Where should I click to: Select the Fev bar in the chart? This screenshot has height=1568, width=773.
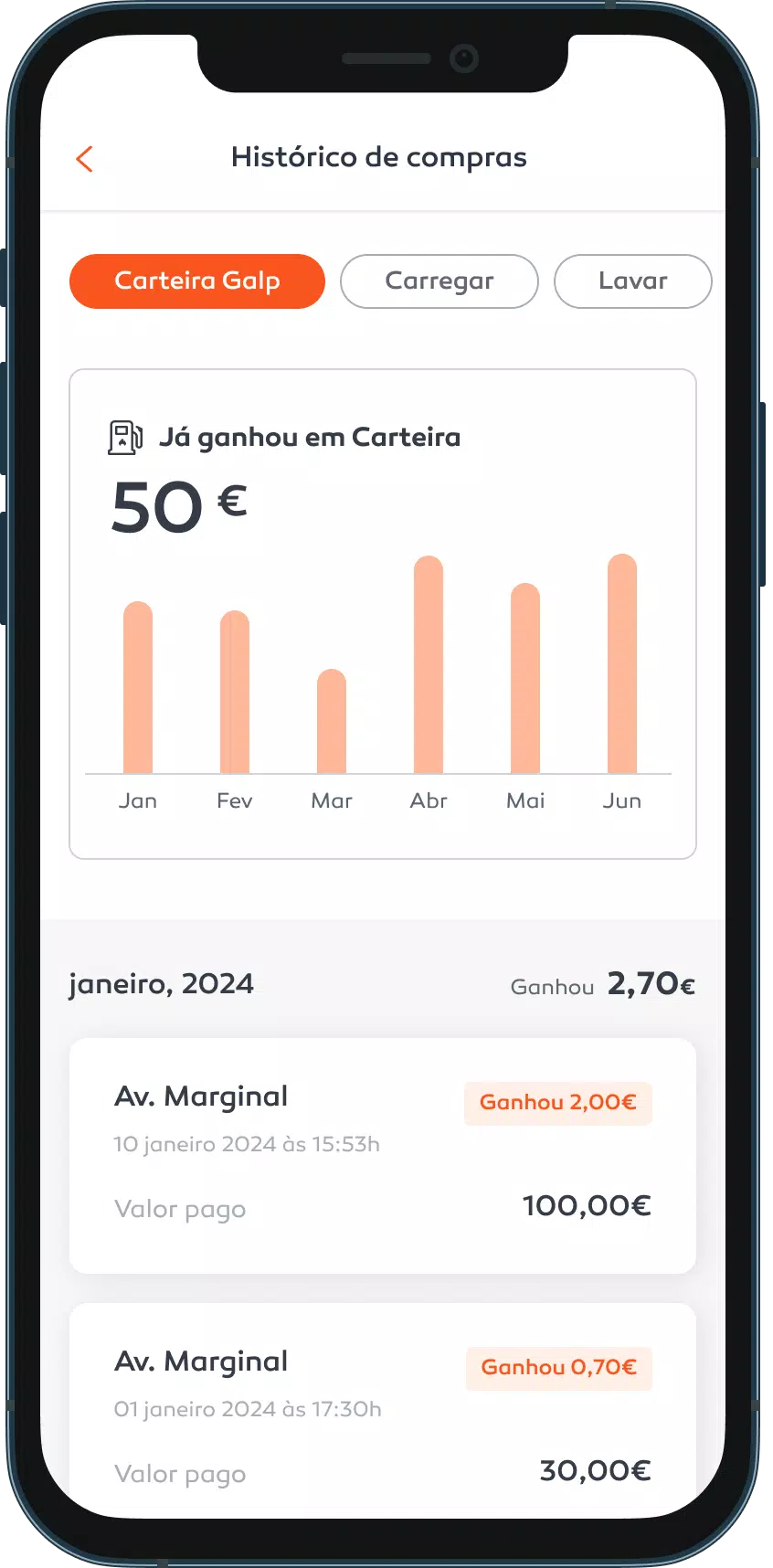pyautogui.click(x=235, y=694)
